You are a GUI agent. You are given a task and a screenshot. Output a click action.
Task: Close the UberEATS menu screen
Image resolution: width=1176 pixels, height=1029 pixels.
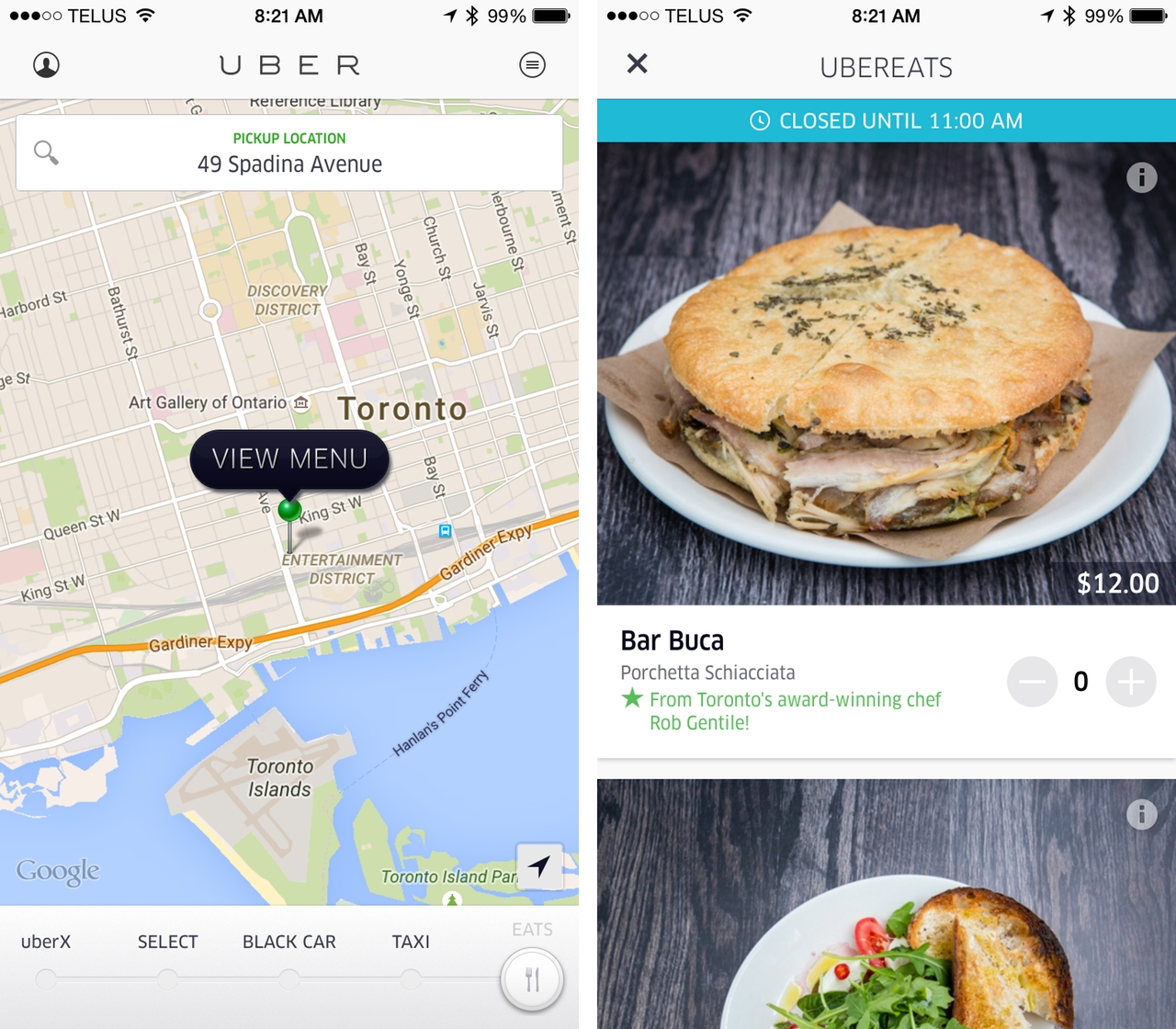coord(637,63)
